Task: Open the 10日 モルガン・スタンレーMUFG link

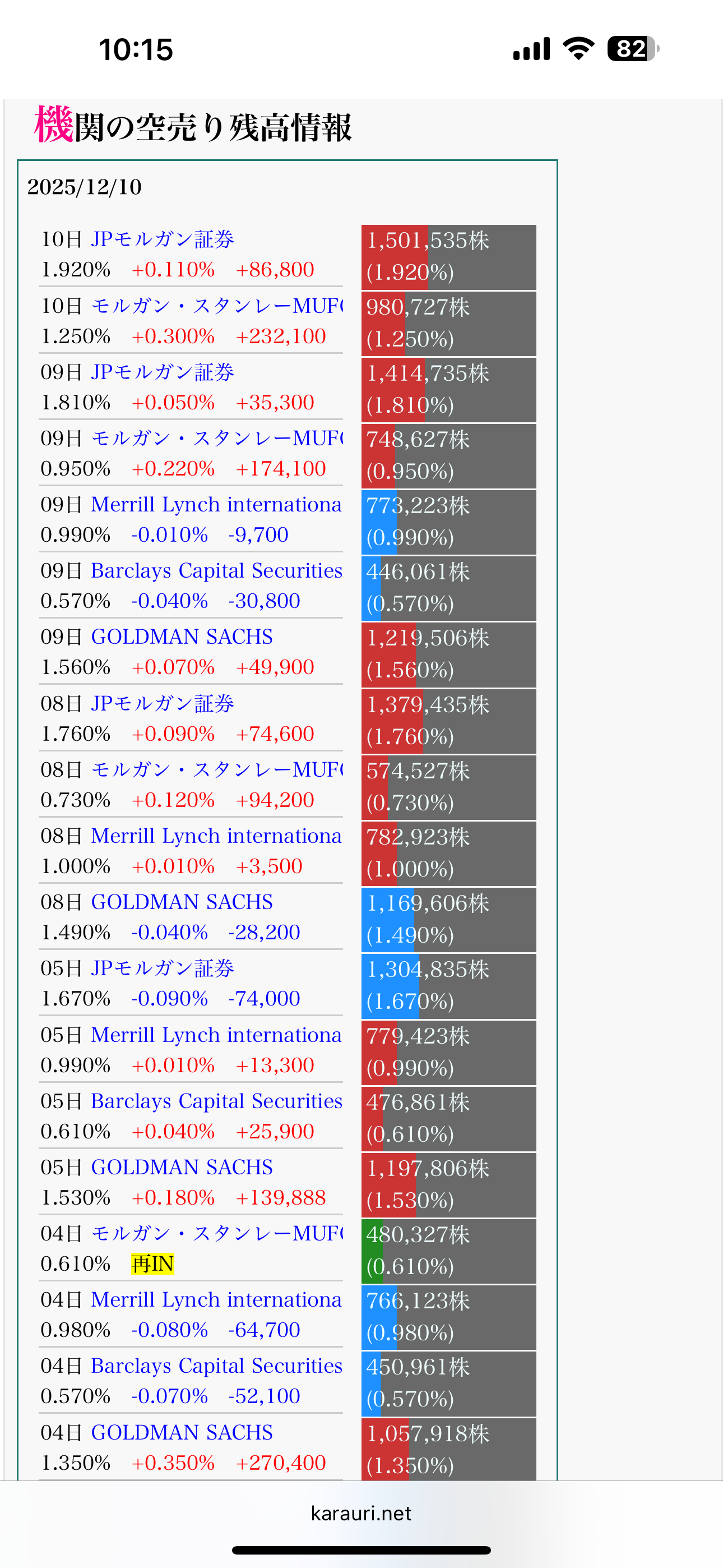Action: (x=217, y=306)
